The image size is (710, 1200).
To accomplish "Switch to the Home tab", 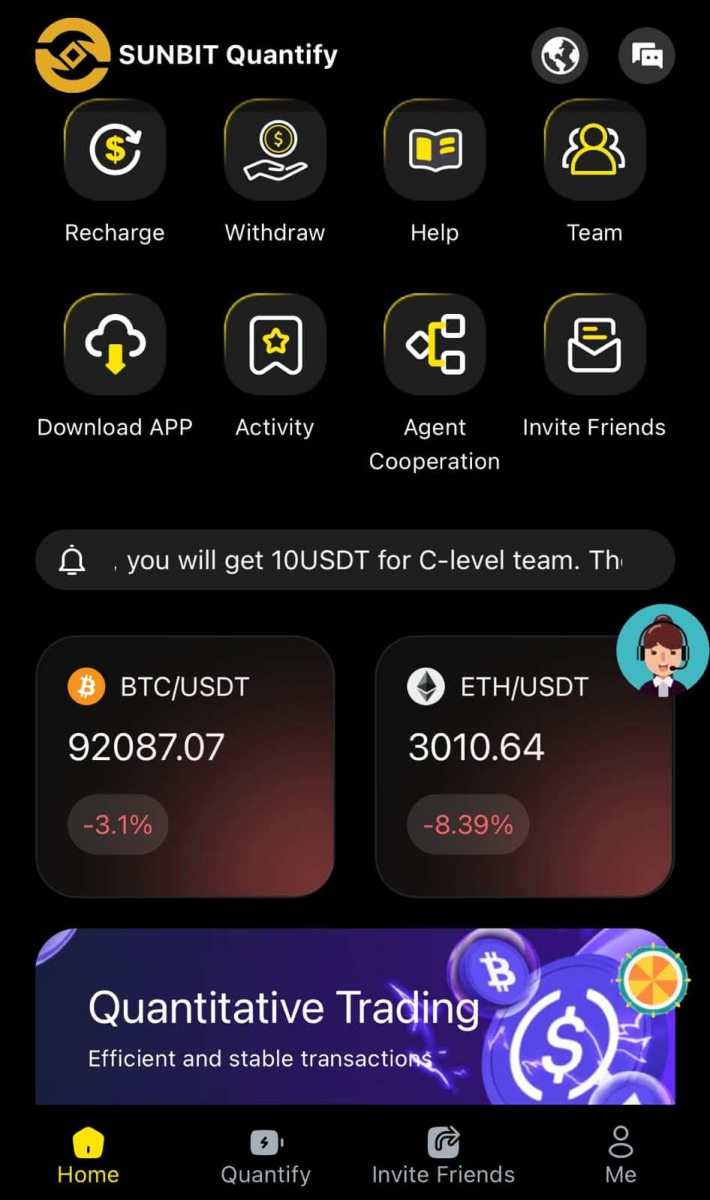I will pos(88,1156).
